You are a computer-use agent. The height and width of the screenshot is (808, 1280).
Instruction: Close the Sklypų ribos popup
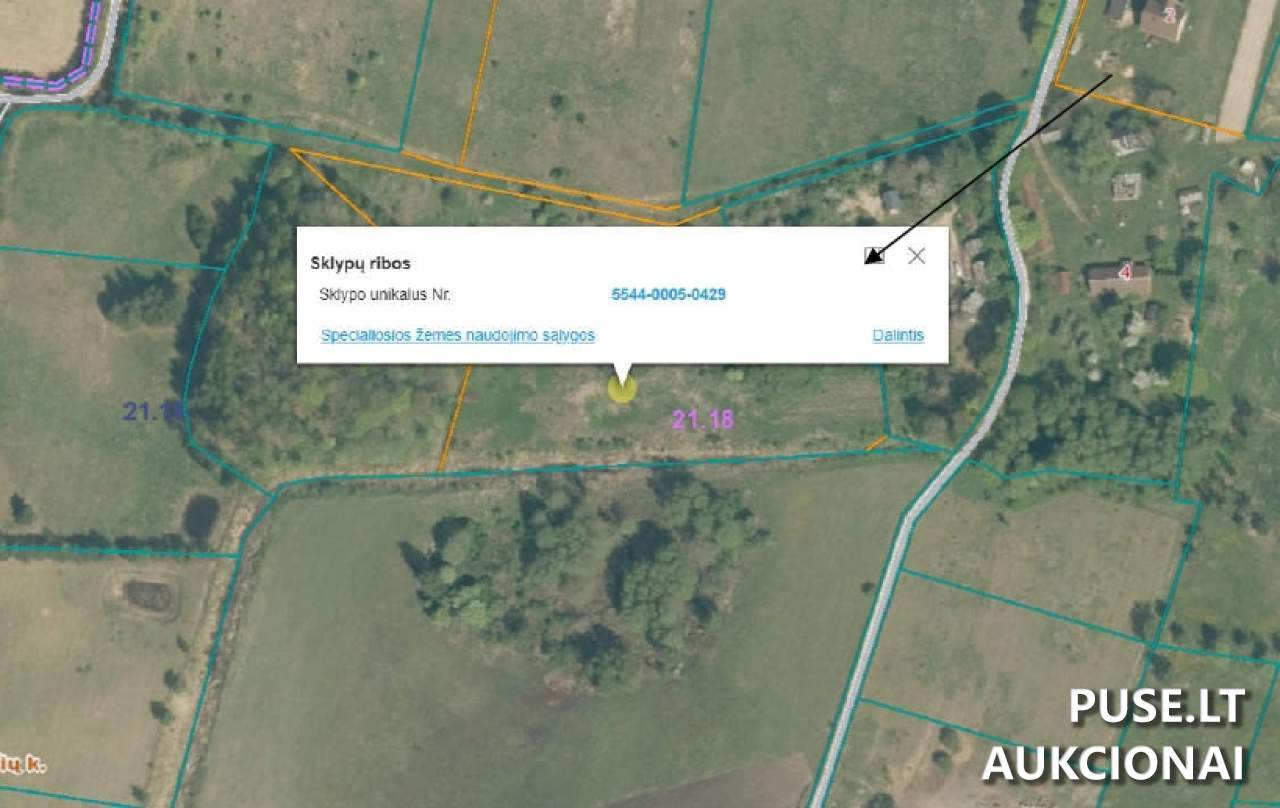point(916,256)
